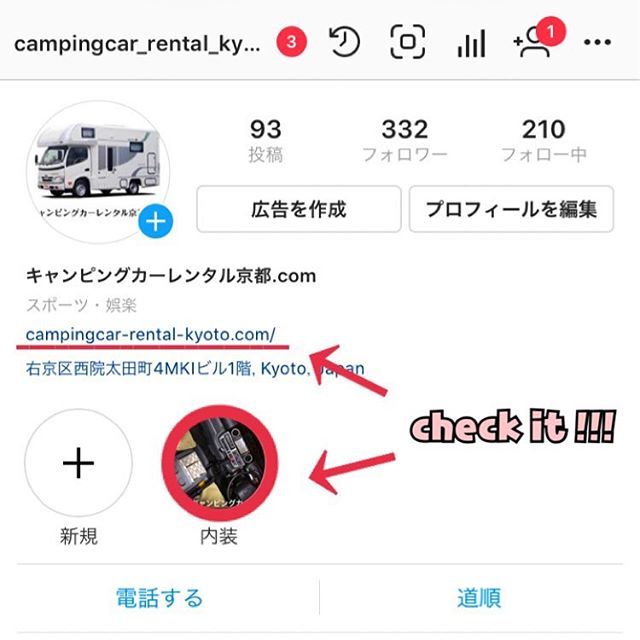Tap the 広告を作成 button
This screenshot has width=640, height=640.
pyautogui.click(x=298, y=209)
